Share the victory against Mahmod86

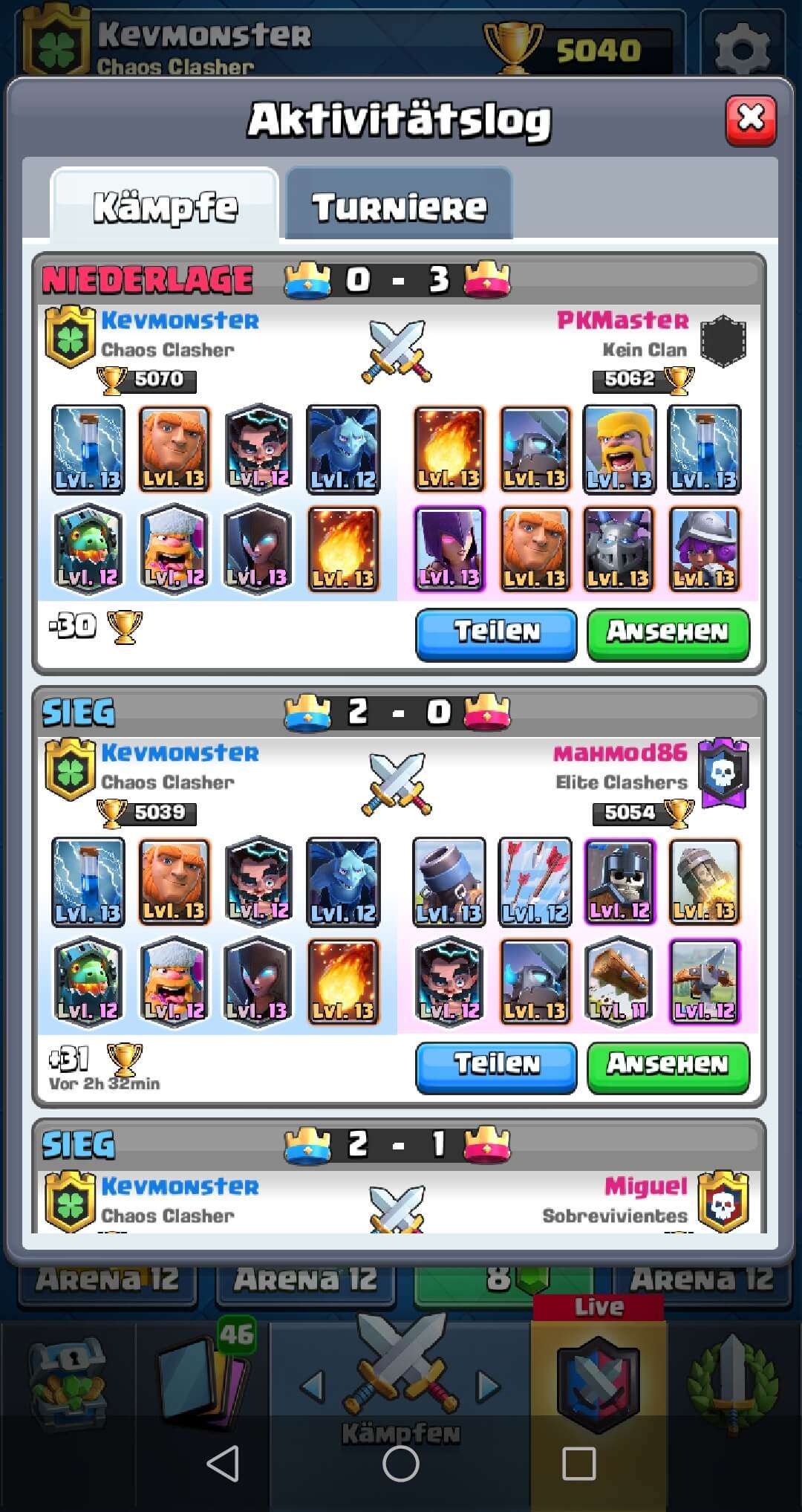(x=496, y=1065)
